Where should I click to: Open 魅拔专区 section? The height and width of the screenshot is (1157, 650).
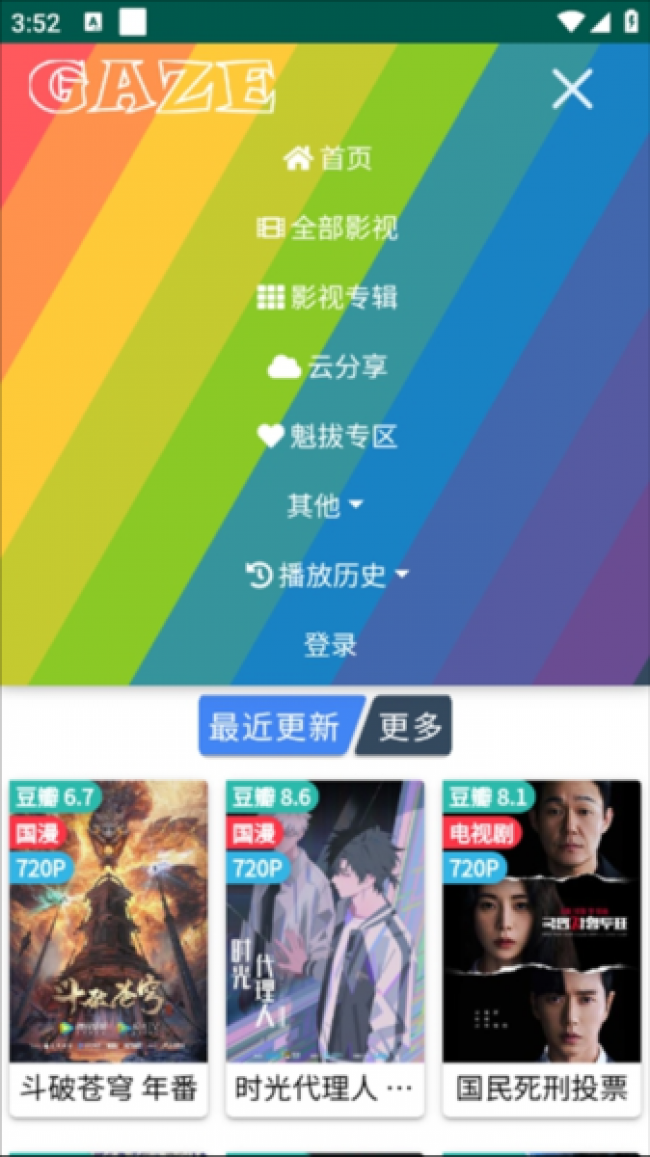328,436
